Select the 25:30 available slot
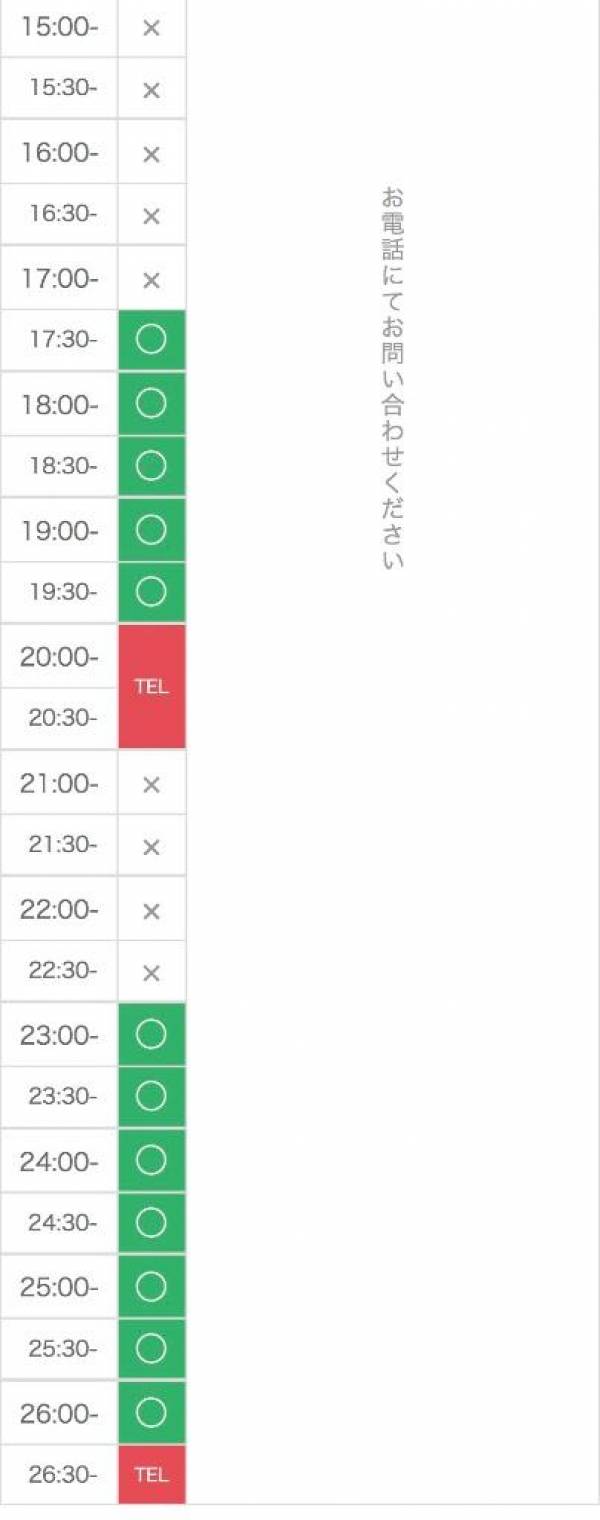 151,1349
